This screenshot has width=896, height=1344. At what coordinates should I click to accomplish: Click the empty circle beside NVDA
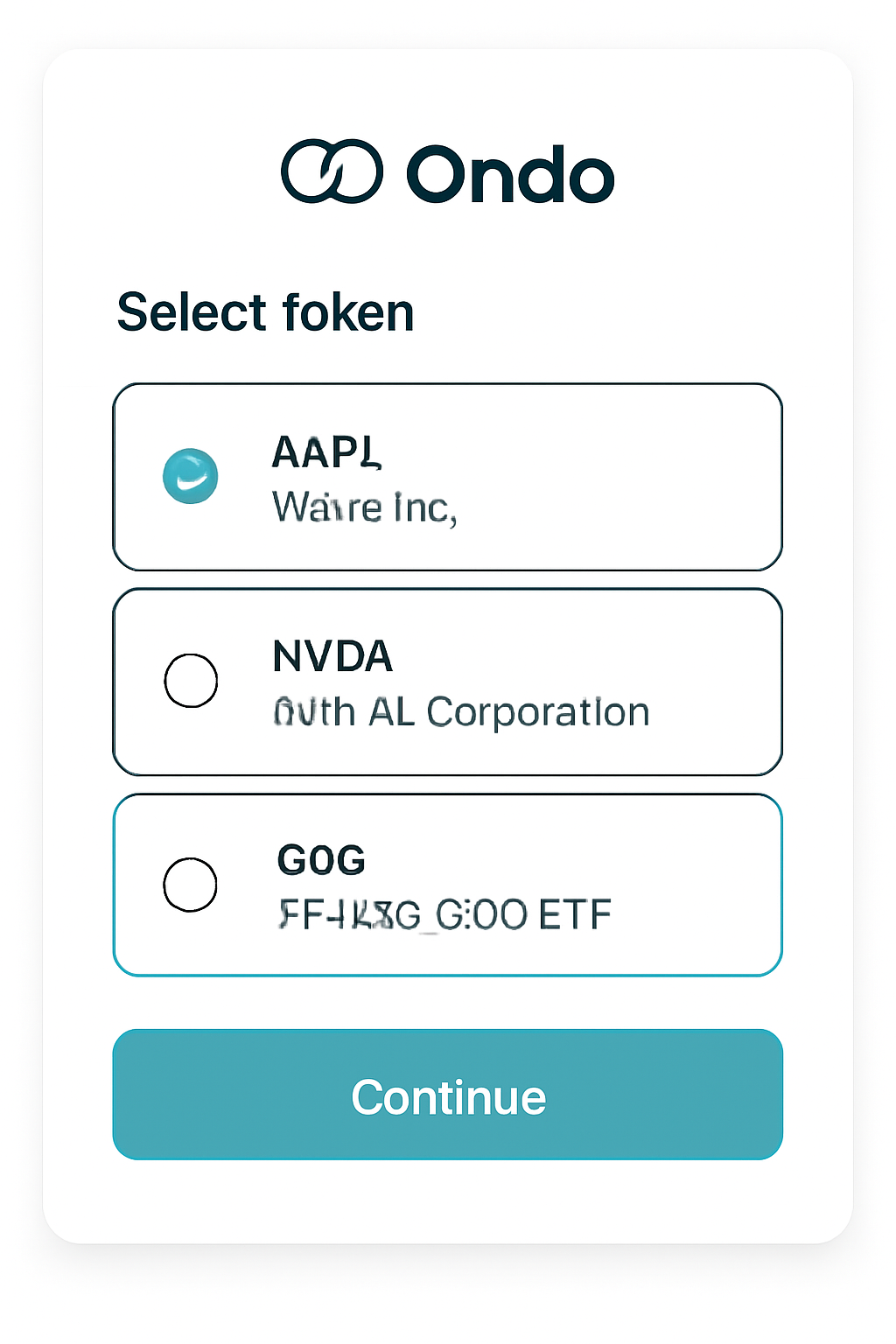coord(190,681)
